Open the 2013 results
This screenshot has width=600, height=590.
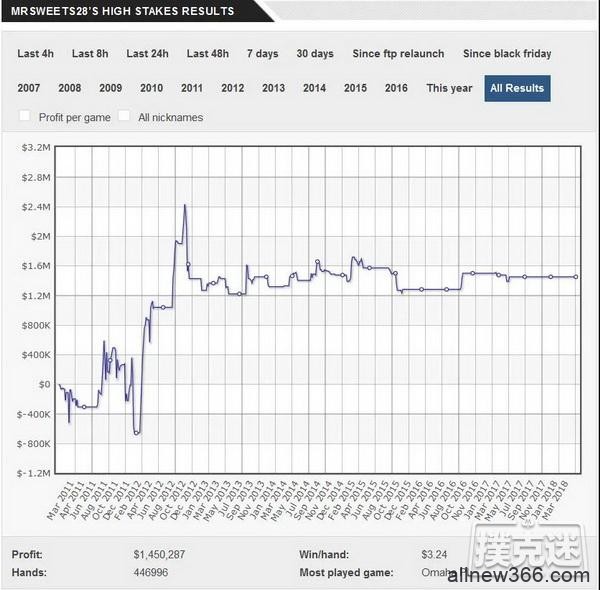coord(273,88)
